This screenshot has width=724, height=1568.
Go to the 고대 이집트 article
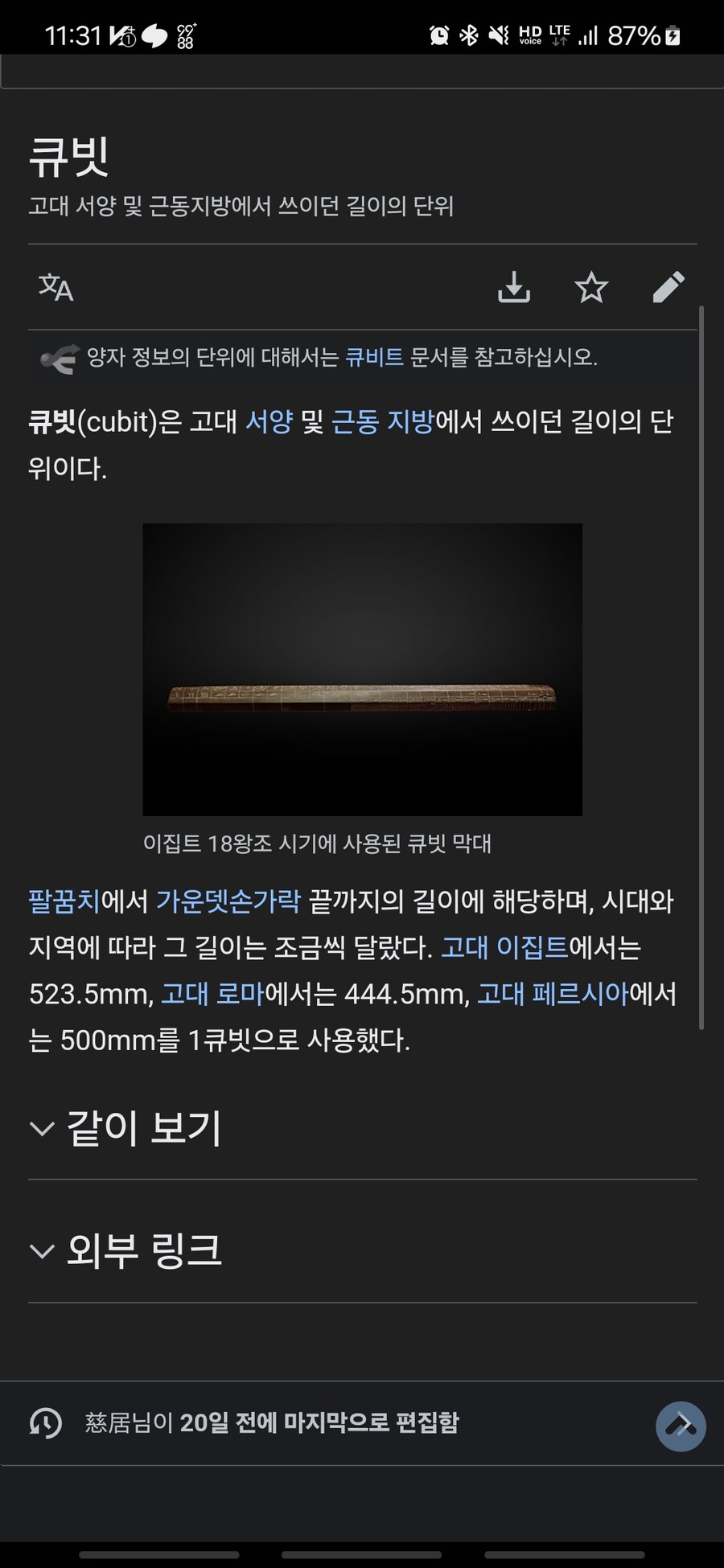point(504,947)
